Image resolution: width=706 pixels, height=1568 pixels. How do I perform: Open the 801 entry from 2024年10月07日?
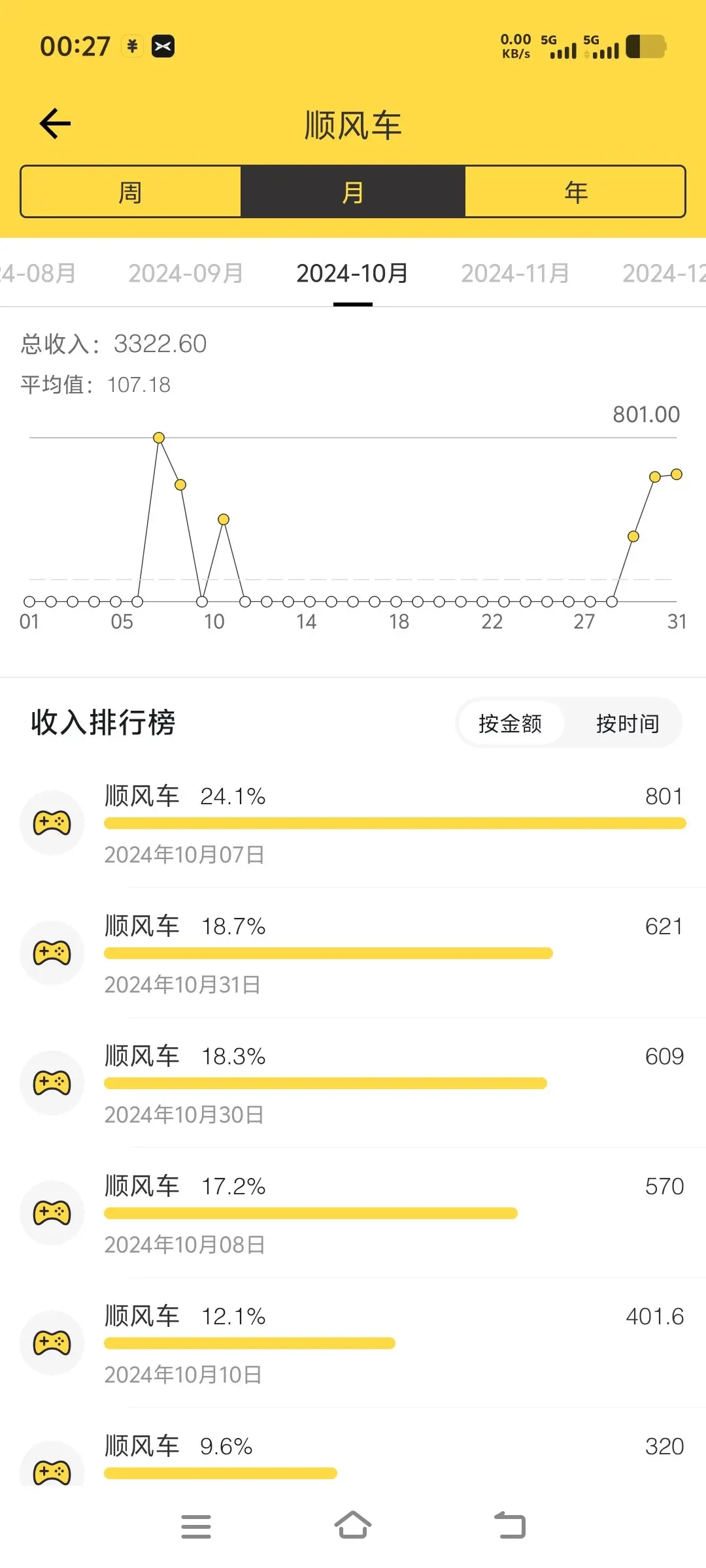[x=392, y=823]
